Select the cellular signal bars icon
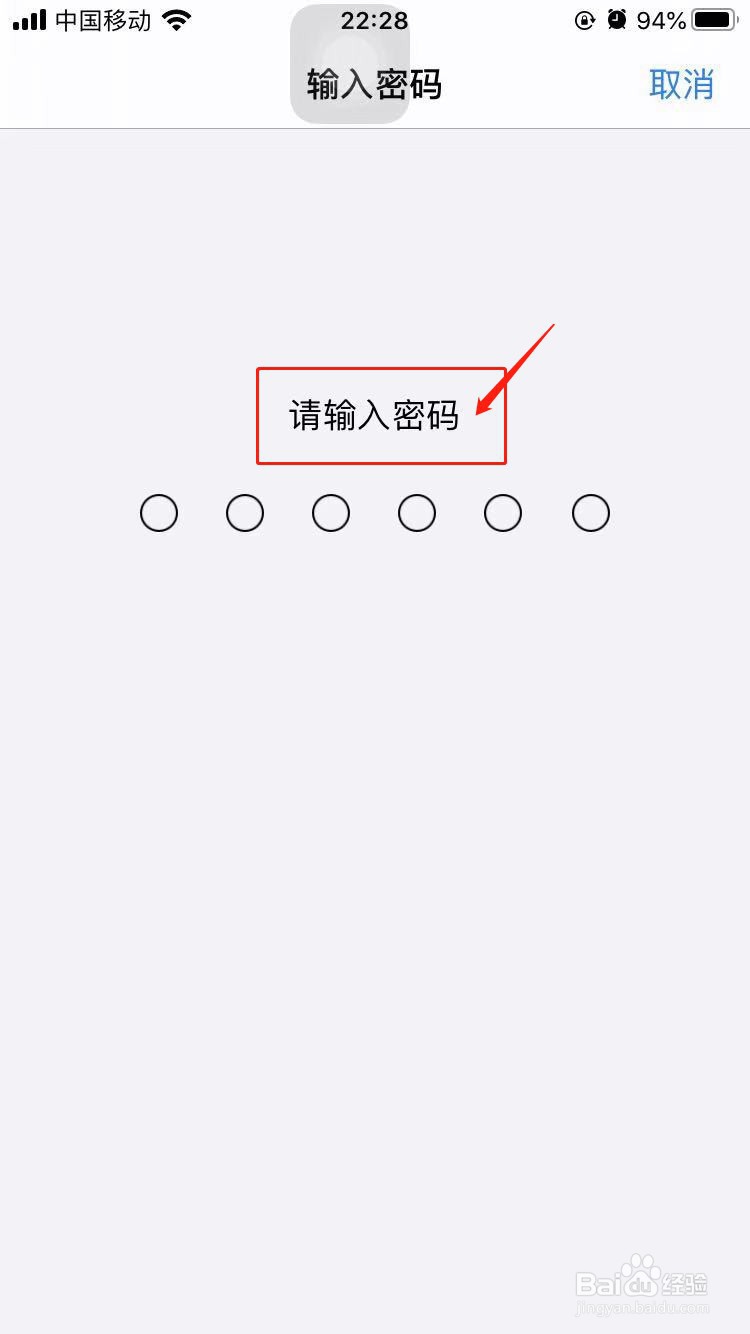This screenshot has width=750, height=1334. [30, 20]
